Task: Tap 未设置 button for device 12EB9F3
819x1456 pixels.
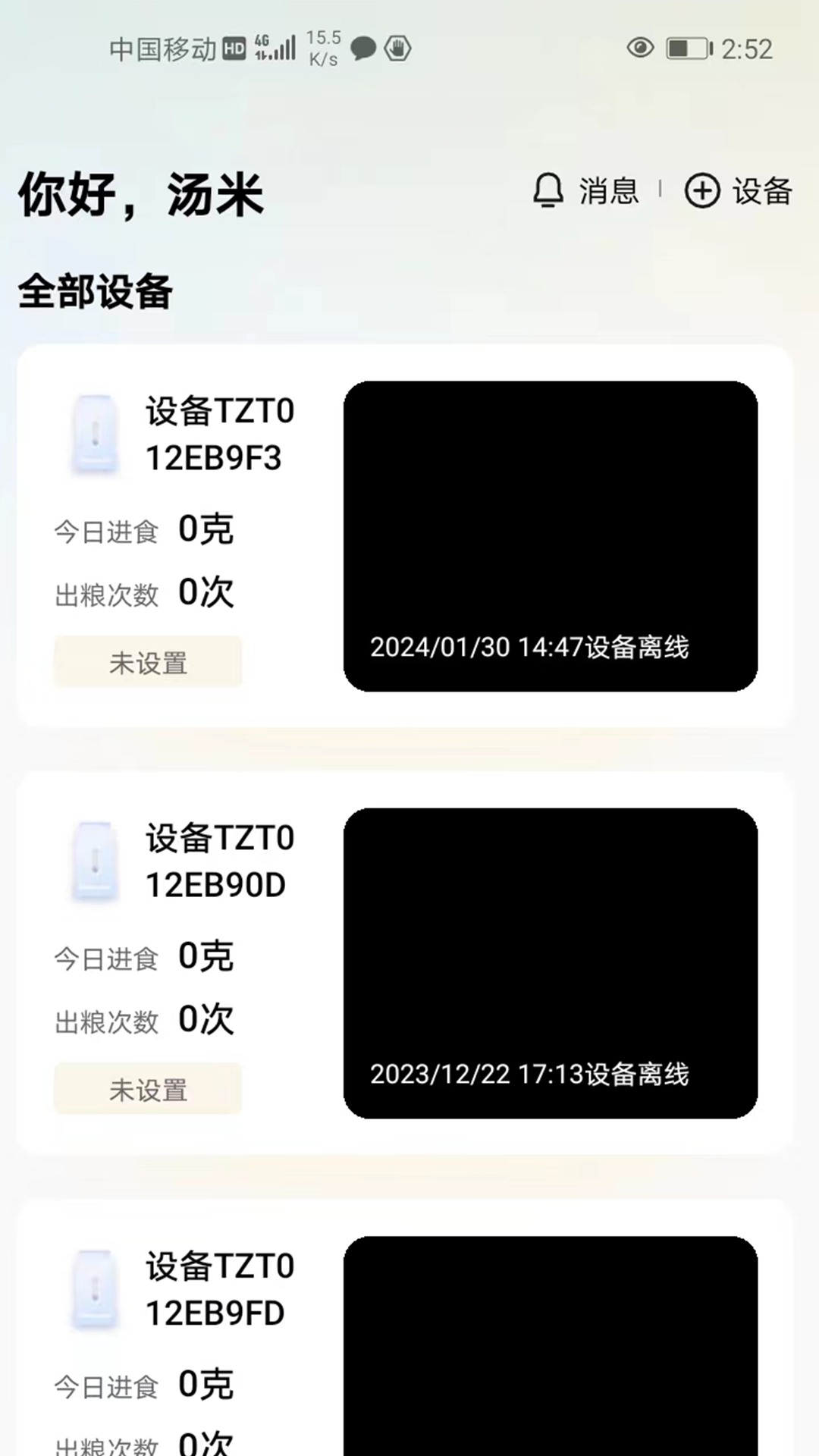Action: [x=148, y=662]
